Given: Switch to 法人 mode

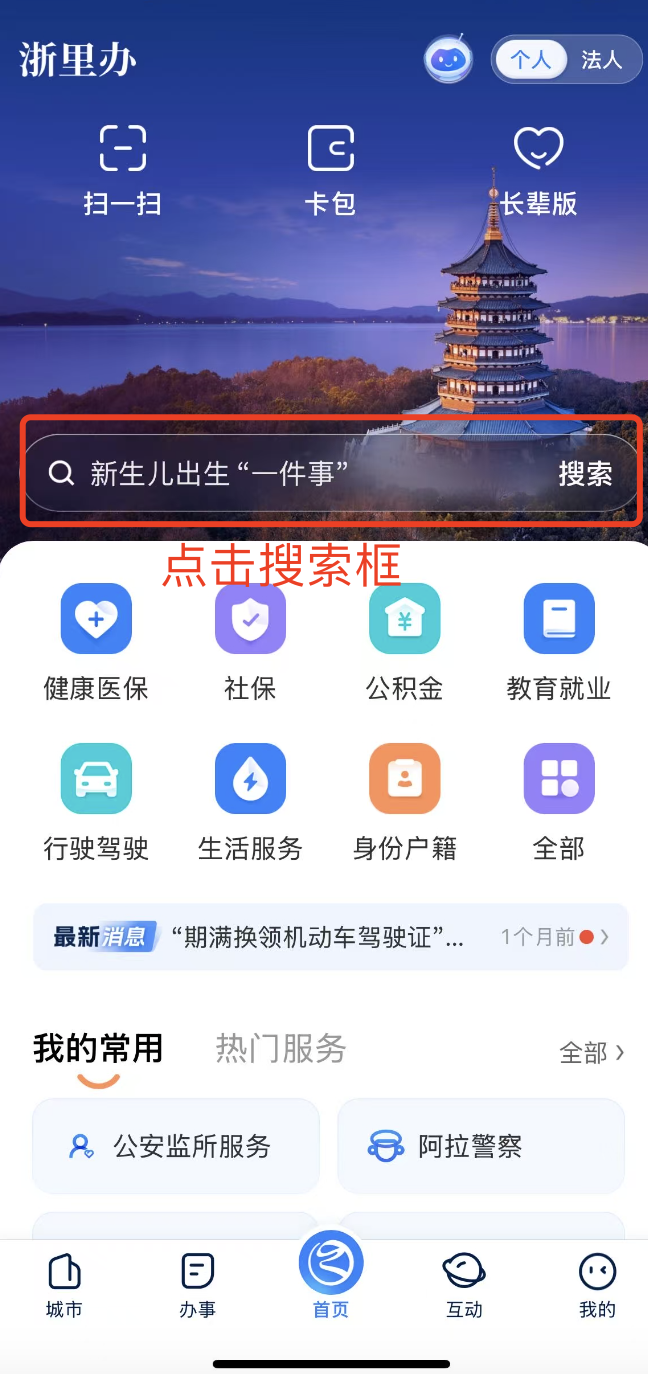Looking at the screenshot, I should (601, 60).
